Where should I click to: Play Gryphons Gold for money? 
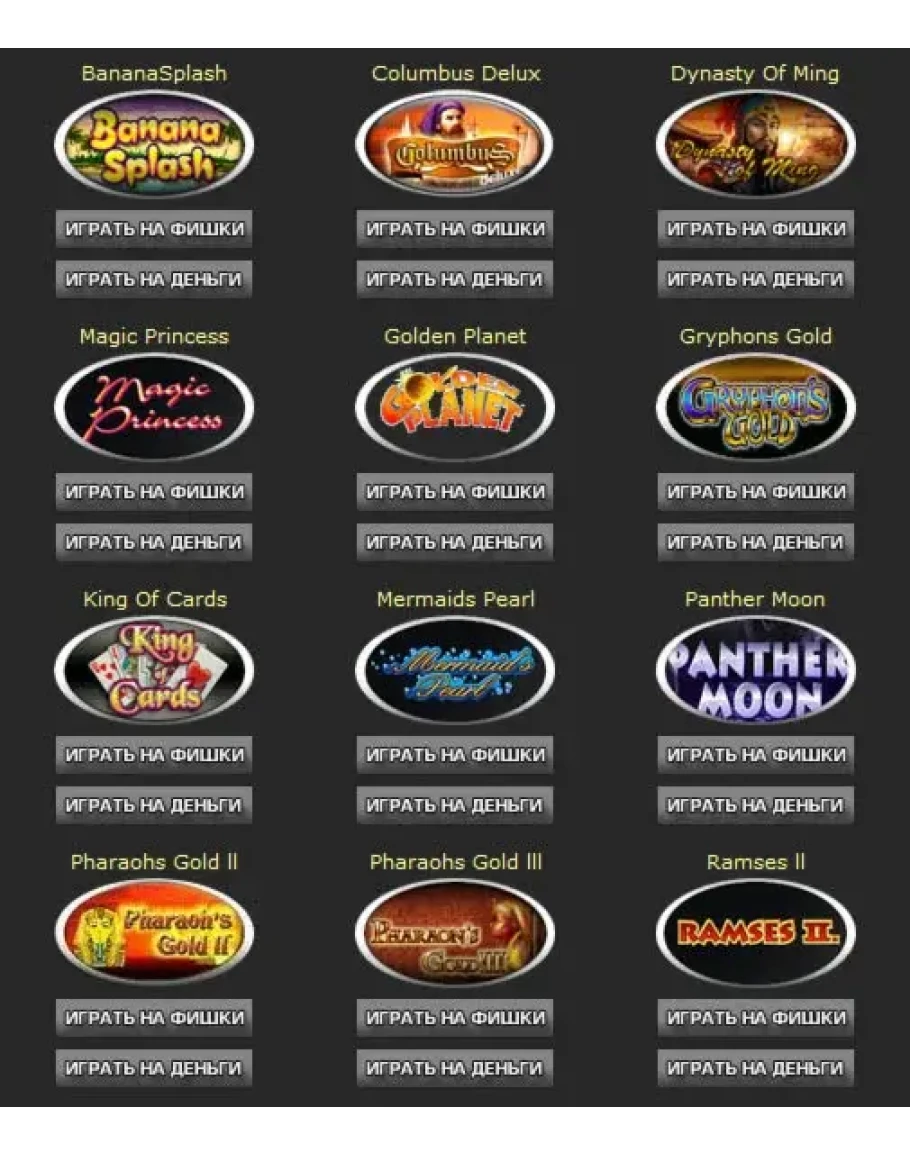[755, 542]
